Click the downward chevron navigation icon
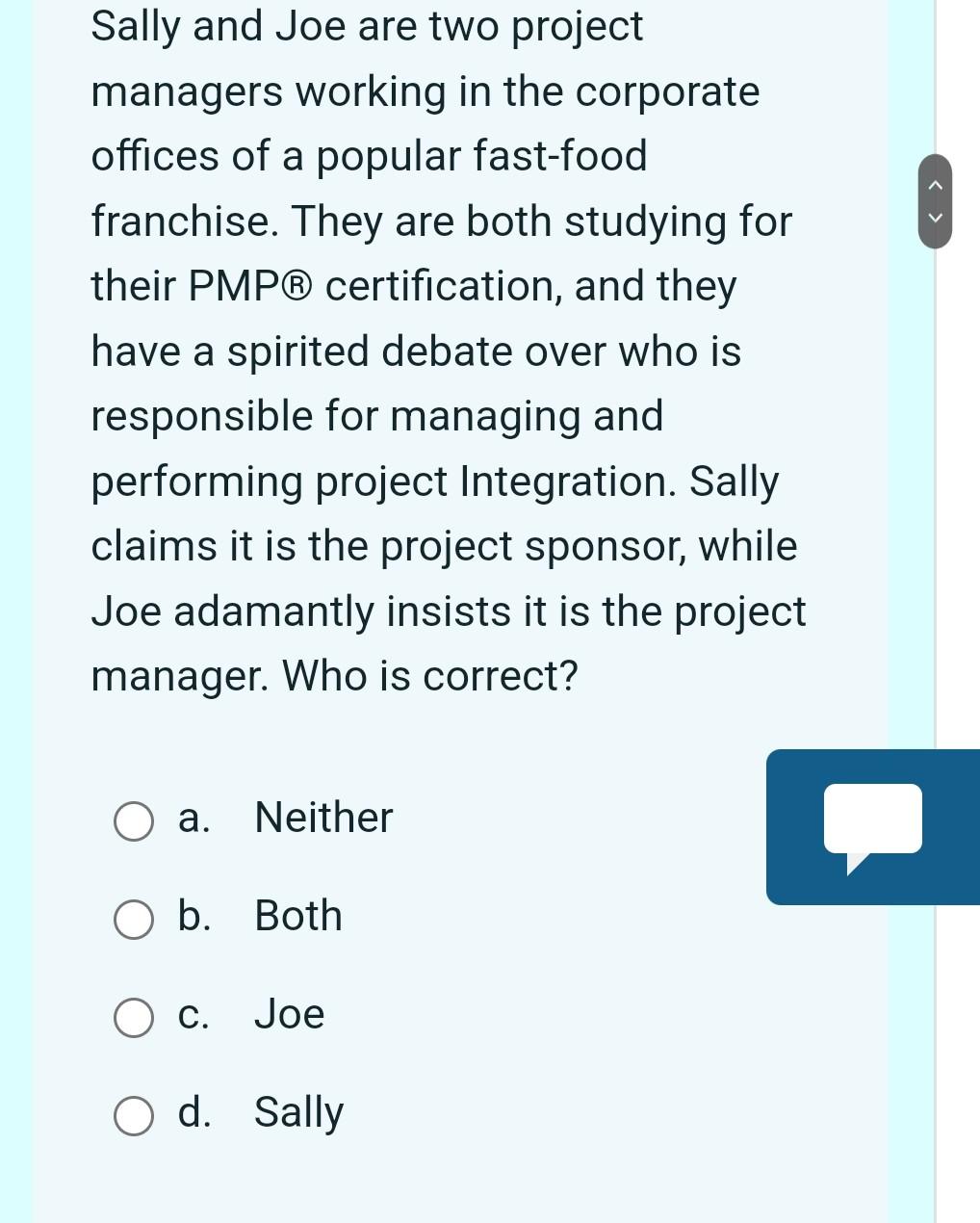The height and width of the screenshot is (1223, 980). [x=933, y=218]
